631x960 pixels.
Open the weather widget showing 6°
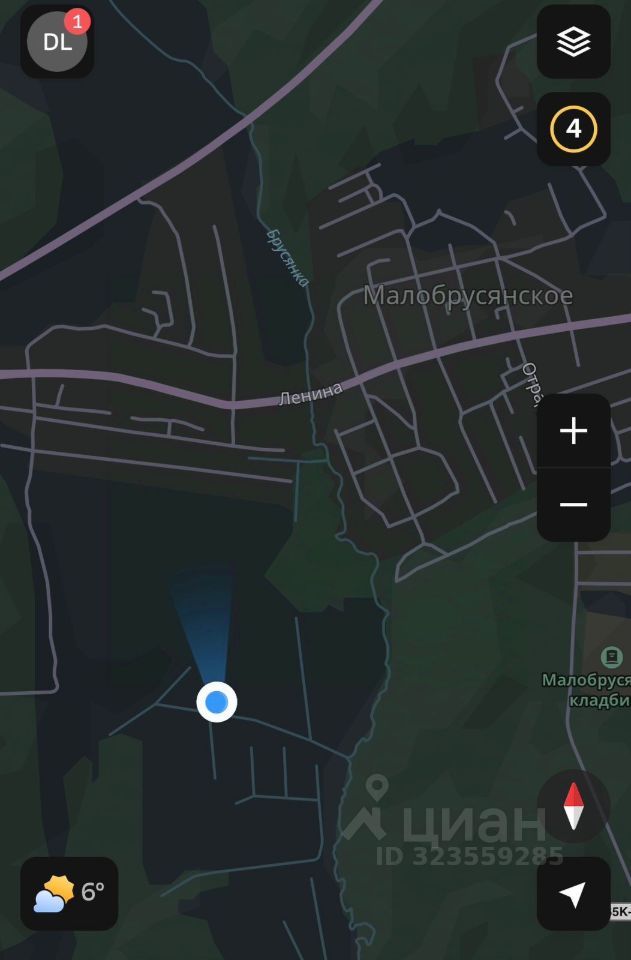click(x=69, y=892)
